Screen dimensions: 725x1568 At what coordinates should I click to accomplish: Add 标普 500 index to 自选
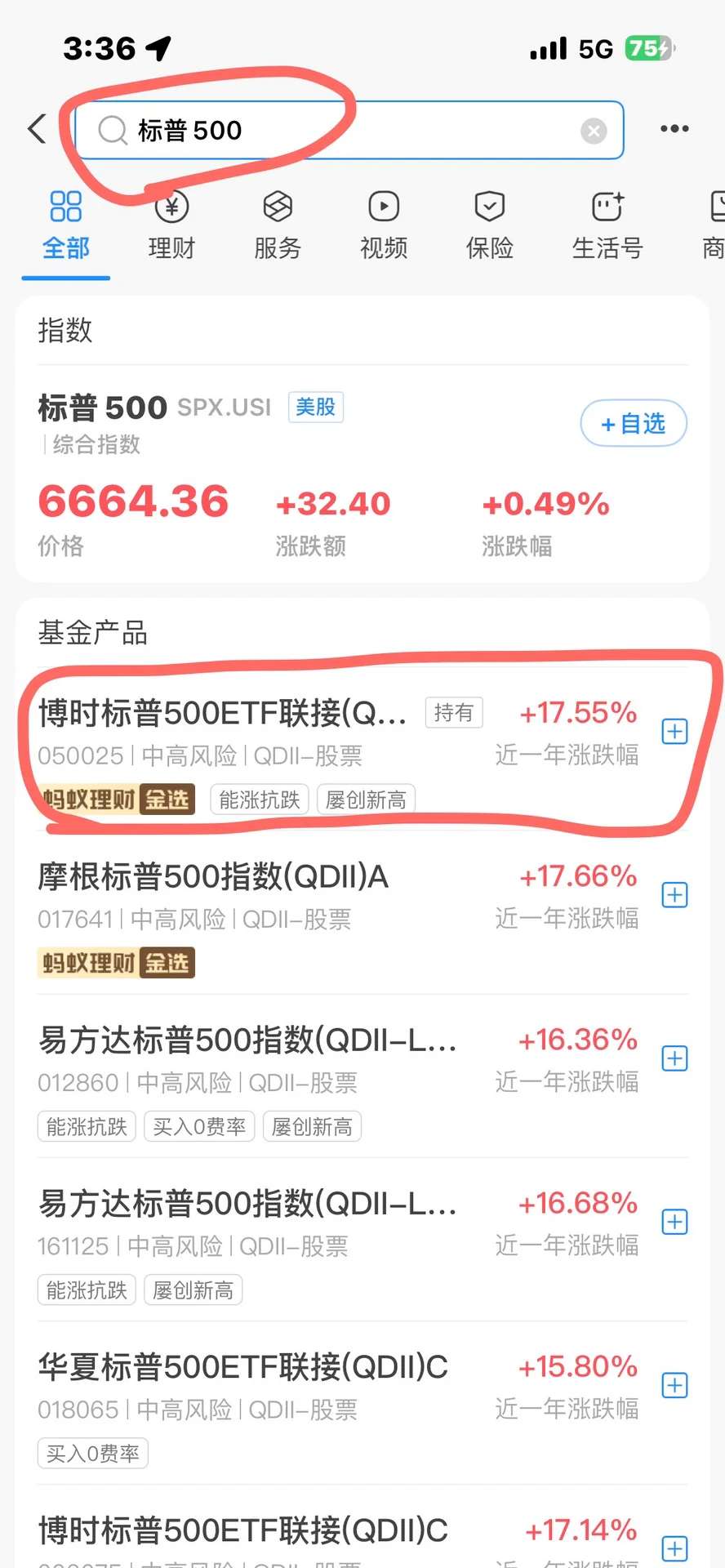(634, 423)
